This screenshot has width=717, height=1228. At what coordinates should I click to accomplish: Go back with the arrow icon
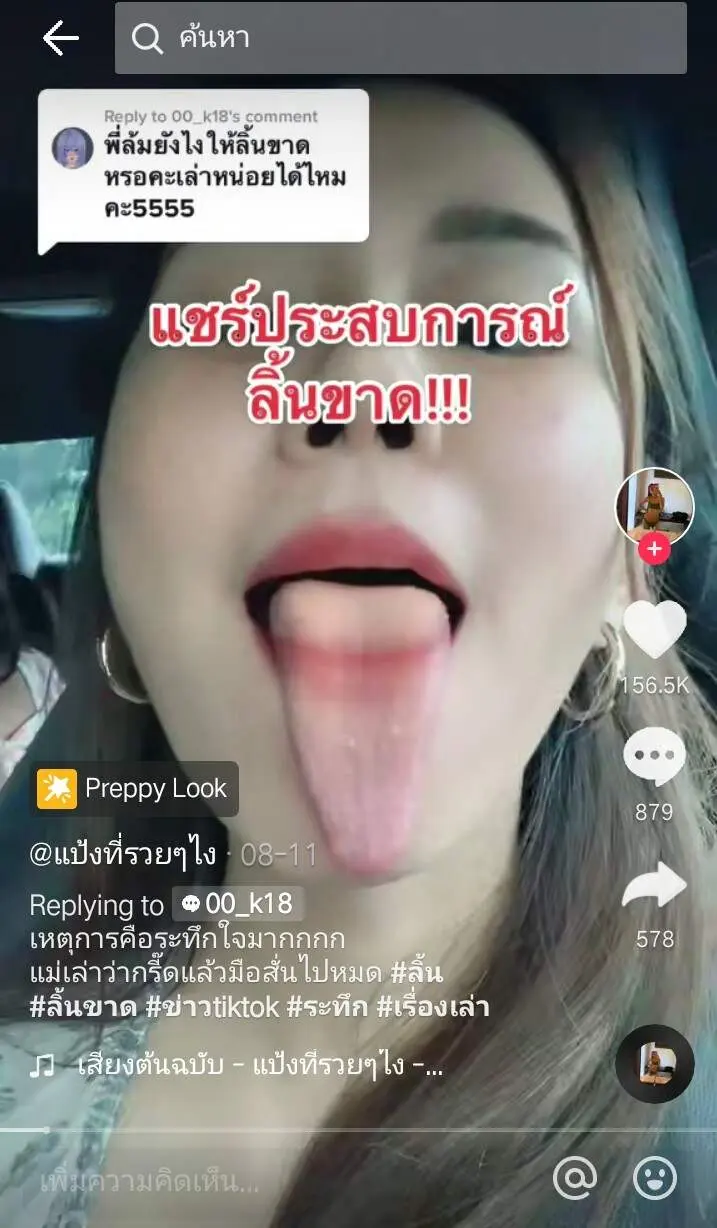[60, 38]
